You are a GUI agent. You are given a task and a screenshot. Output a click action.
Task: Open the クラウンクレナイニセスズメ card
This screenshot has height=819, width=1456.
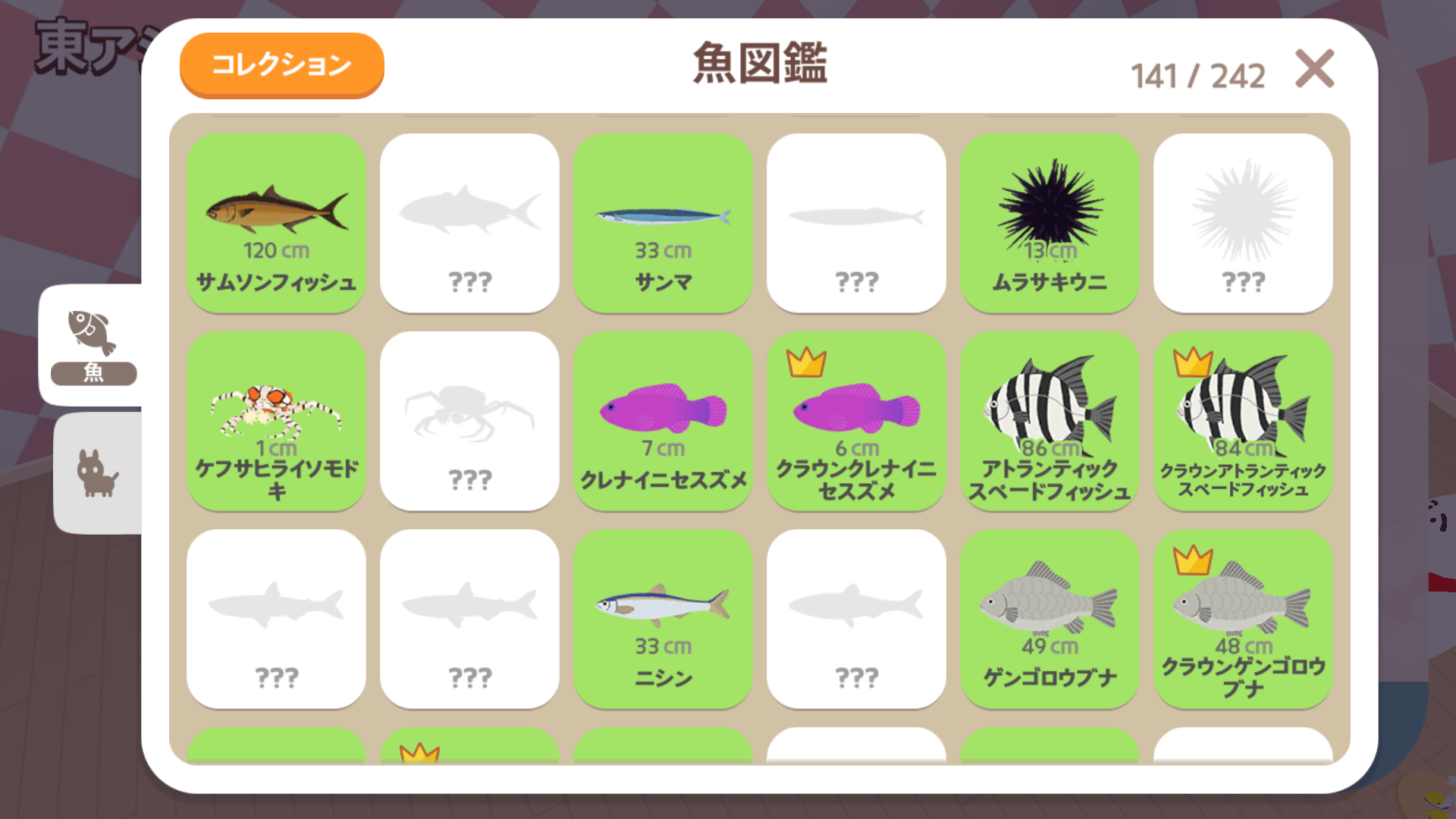pyautogui.click(x=856, y=421)
